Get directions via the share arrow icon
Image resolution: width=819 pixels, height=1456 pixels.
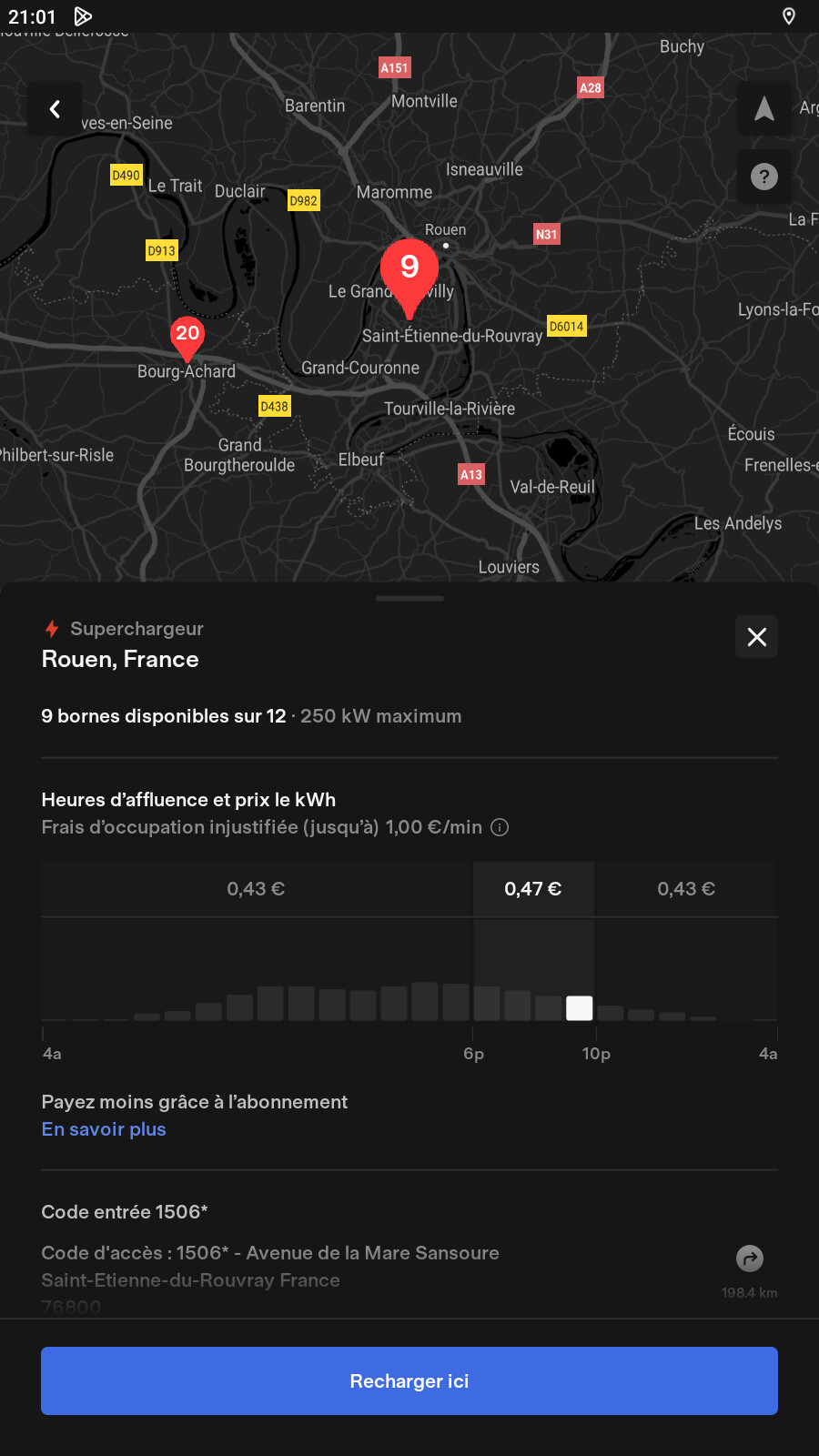click(x=750, y=1259)
